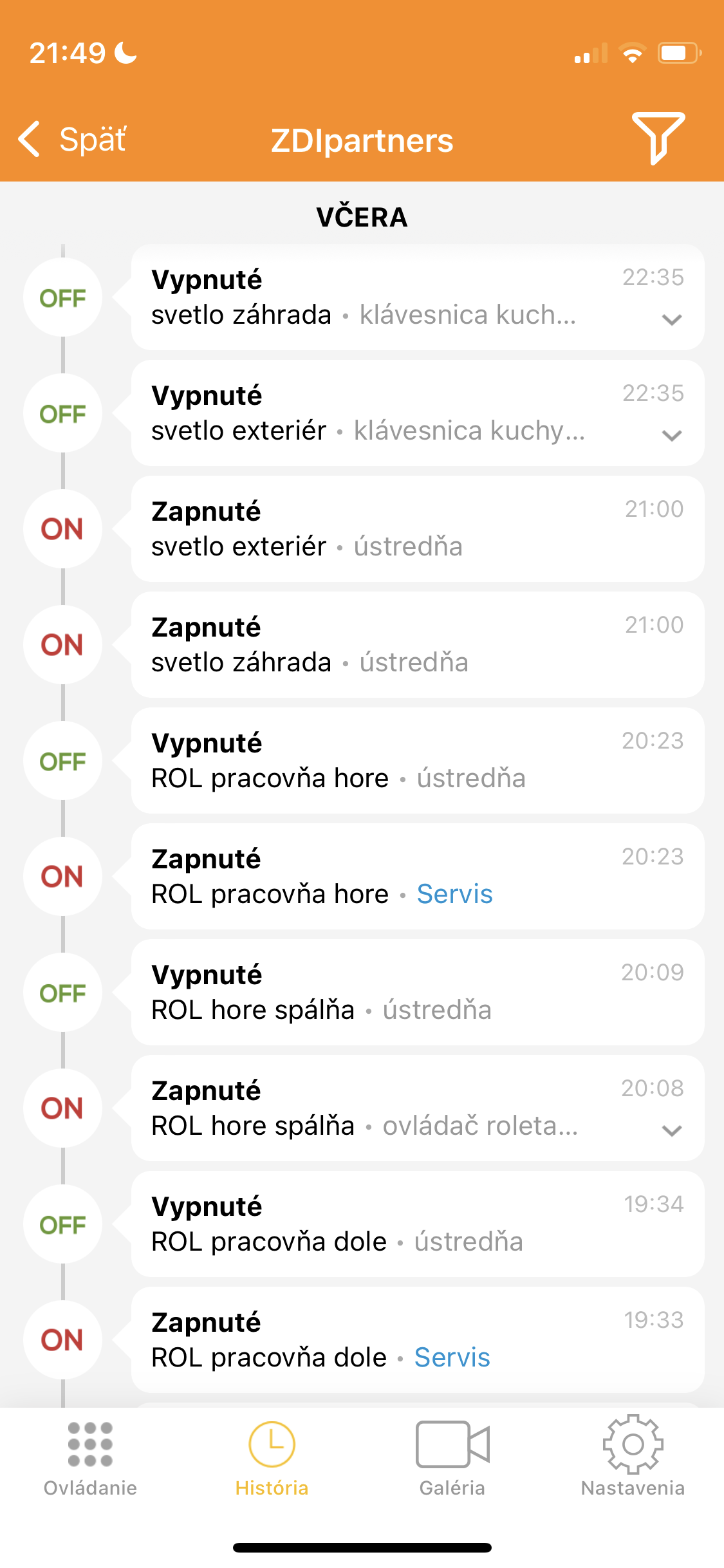Expand the 22:35 svetlo exteriér entry
The width and height of the screenshot is (724, 1568).
[672, 435]
